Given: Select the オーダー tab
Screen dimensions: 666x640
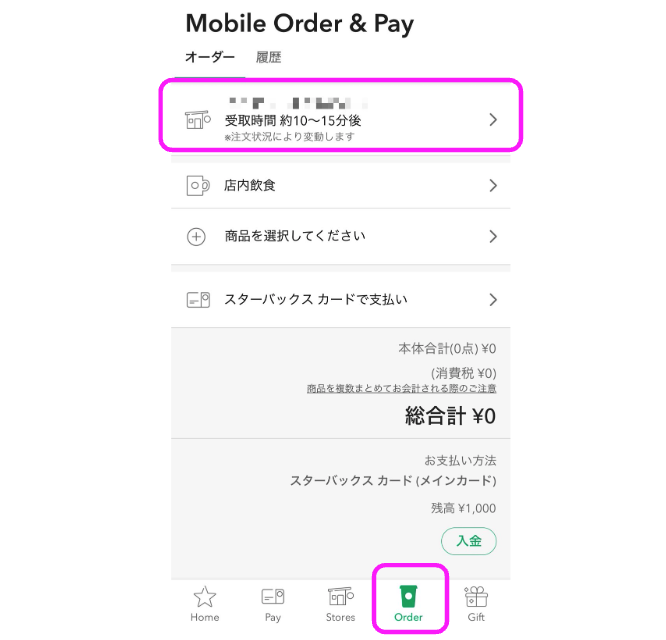Looking at the screenshot, I should coord(210,58).
